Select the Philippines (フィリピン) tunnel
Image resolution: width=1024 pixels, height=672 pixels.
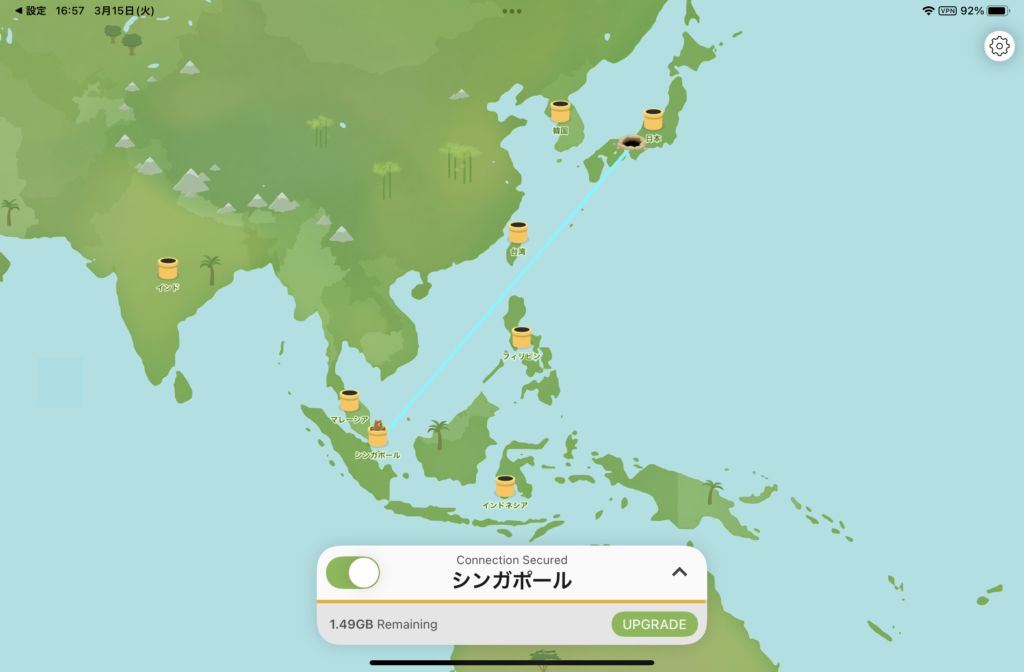click(521, 338)
